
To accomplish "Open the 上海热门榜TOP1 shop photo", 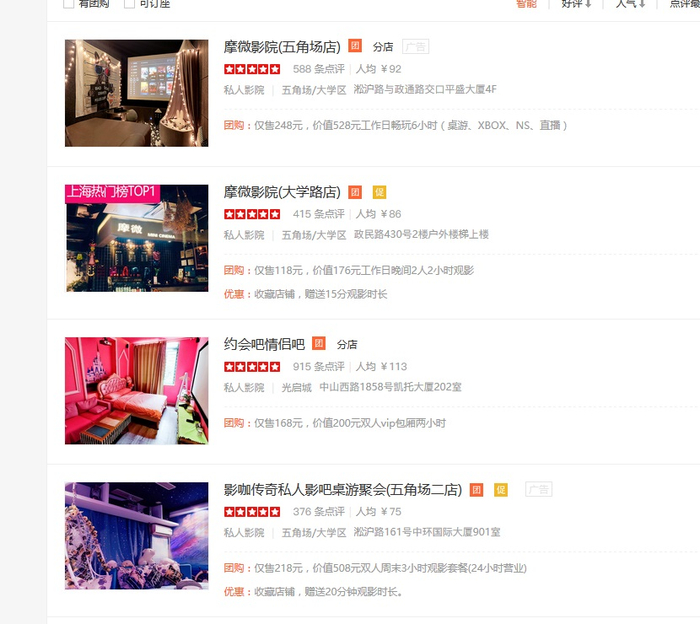I will point(137,238).
